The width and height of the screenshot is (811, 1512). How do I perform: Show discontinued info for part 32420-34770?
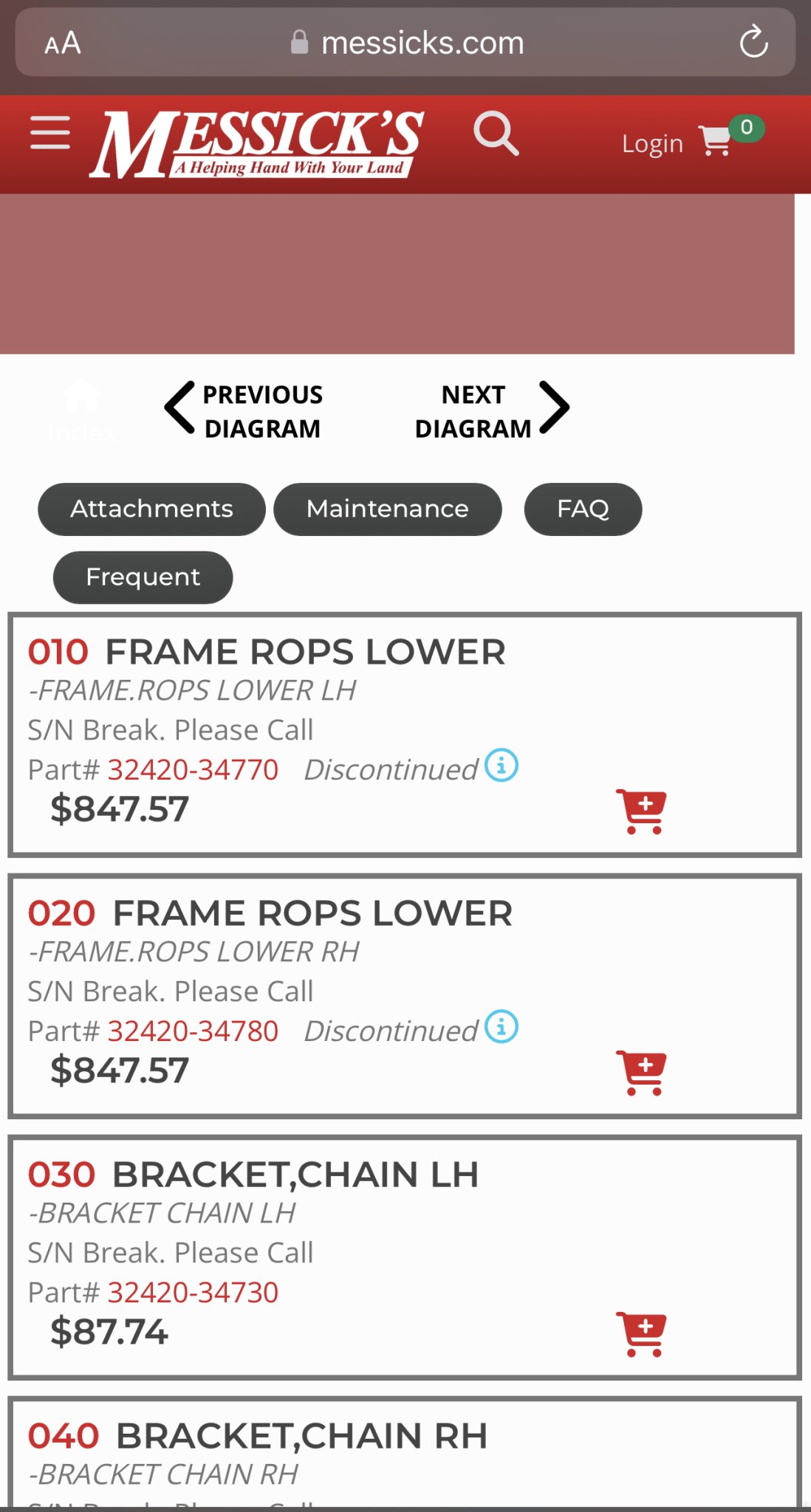pos(502,766)
